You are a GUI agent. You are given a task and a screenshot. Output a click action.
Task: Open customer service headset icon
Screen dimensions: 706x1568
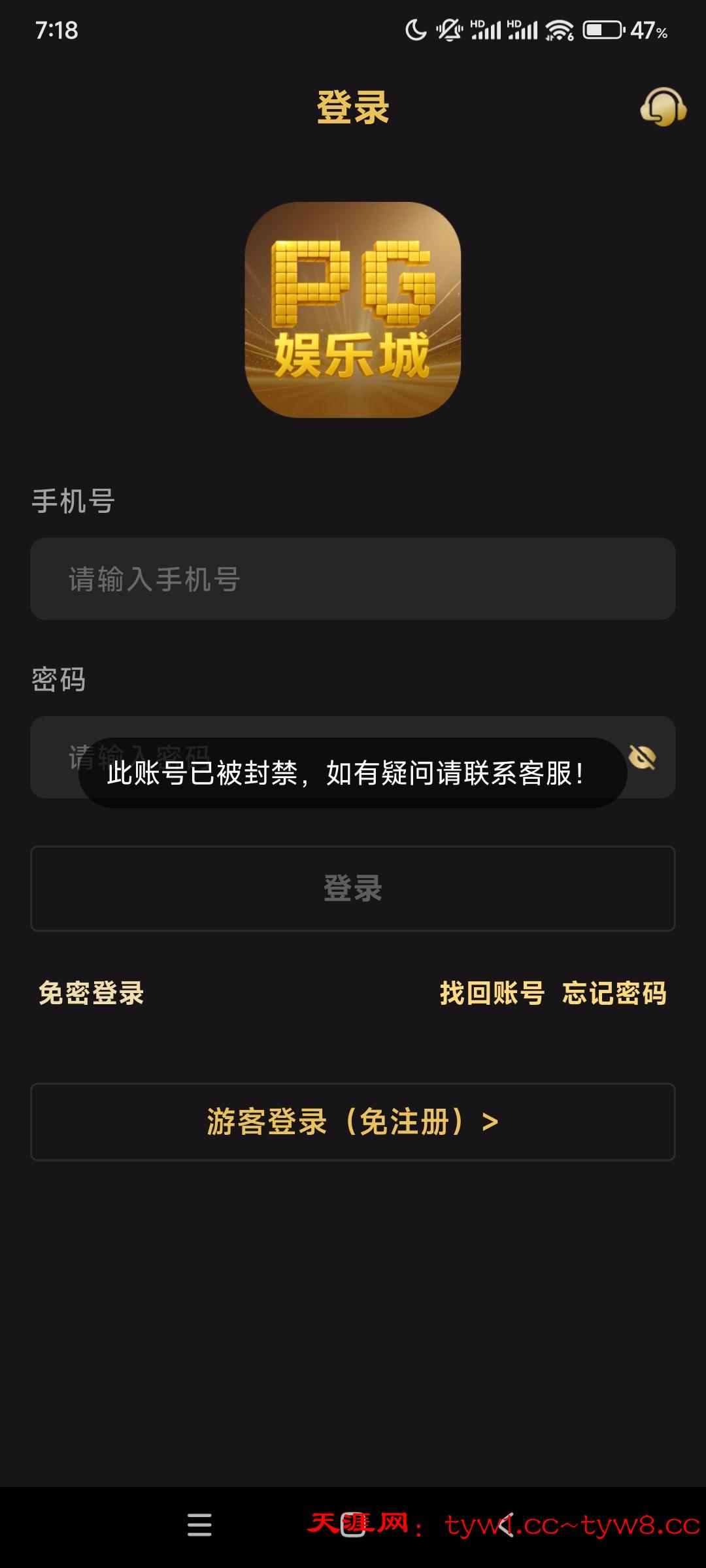(x=663, y=106)
